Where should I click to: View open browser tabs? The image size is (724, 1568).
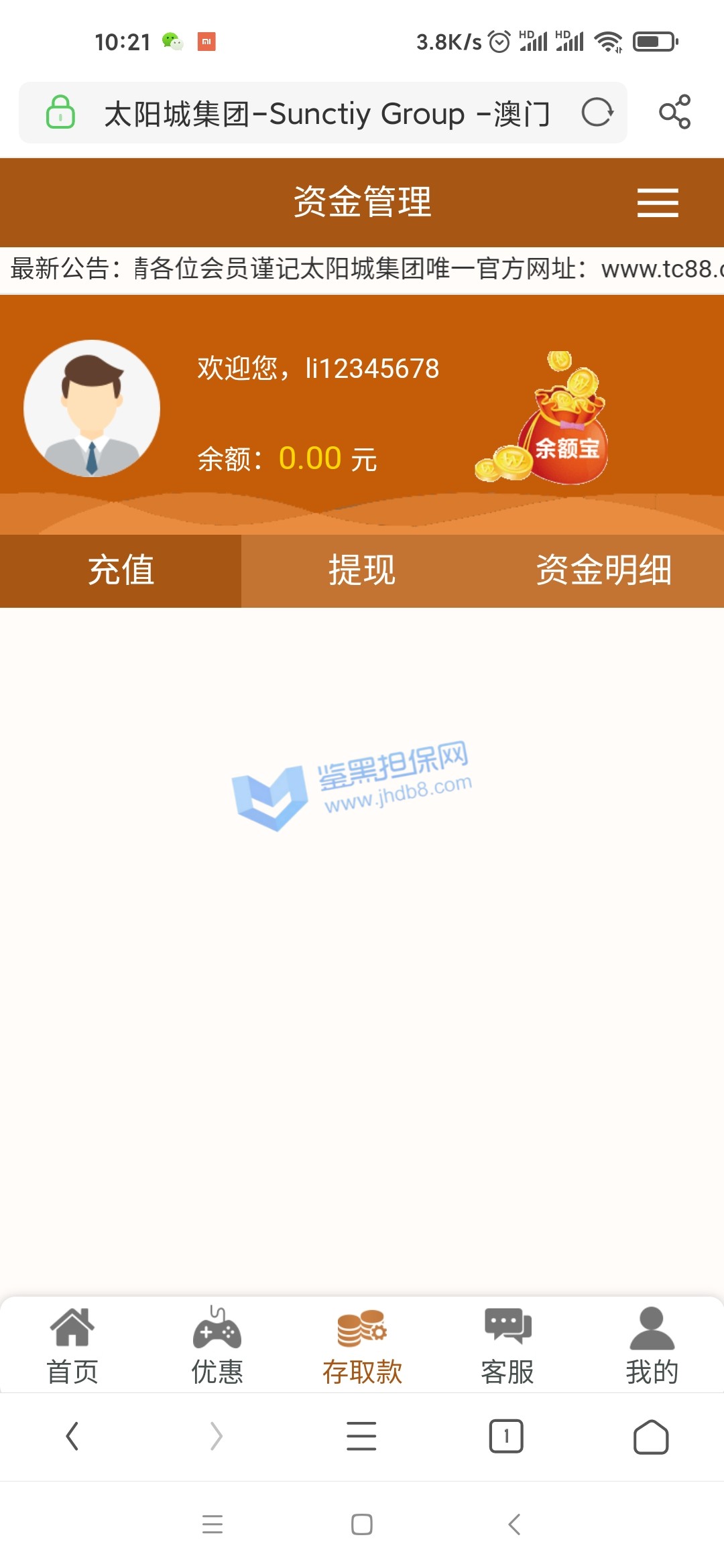pyautogui.click(x=506, y=1436)
